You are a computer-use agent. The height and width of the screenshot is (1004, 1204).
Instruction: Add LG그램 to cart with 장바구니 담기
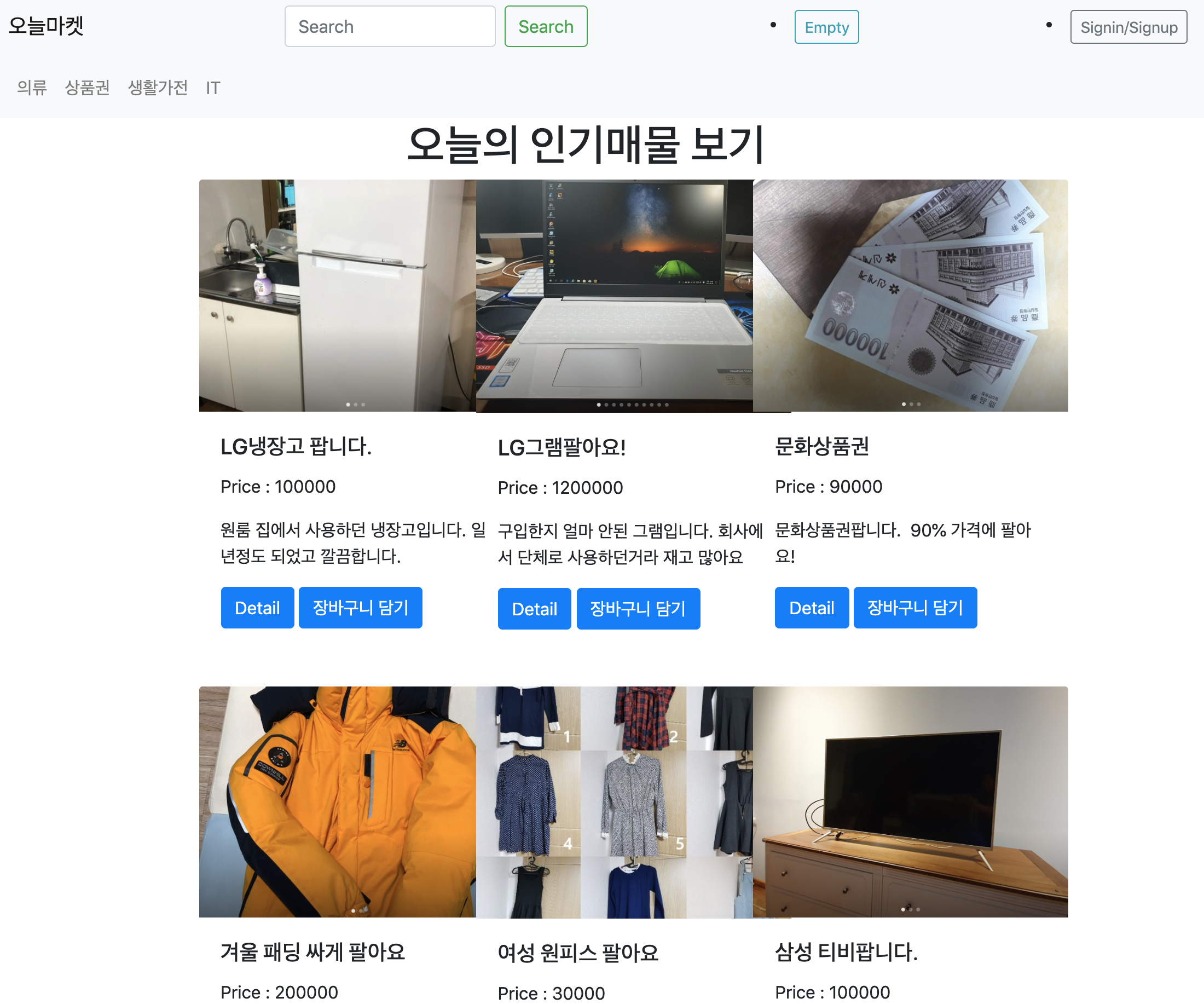638,608
